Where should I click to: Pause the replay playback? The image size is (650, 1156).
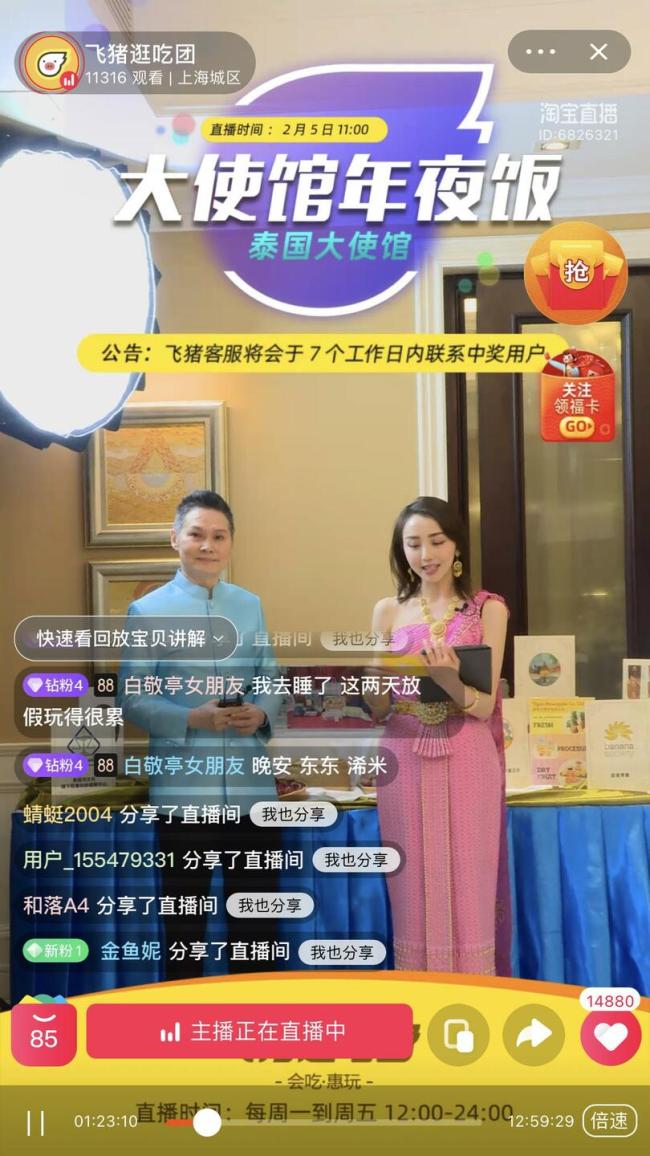point(35,1122)
